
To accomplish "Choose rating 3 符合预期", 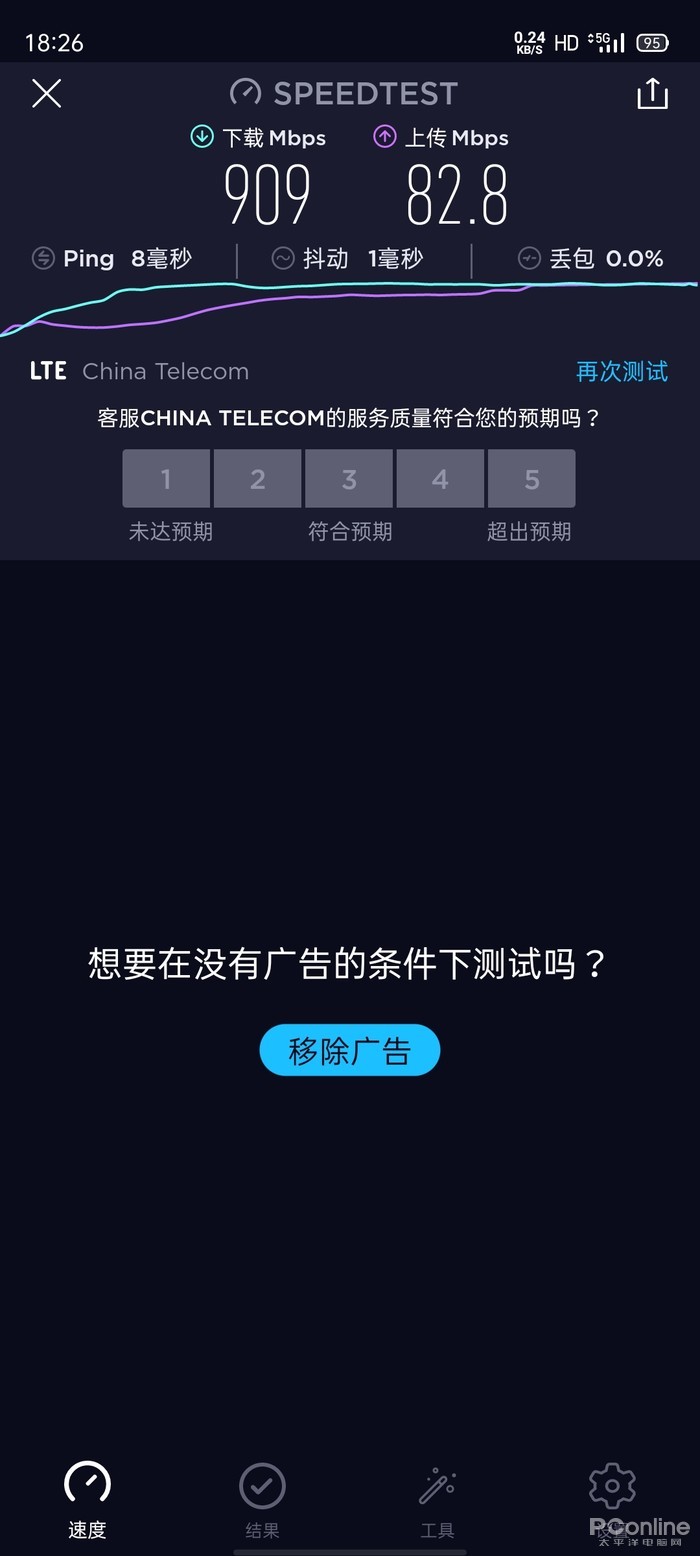I will 349,479.
